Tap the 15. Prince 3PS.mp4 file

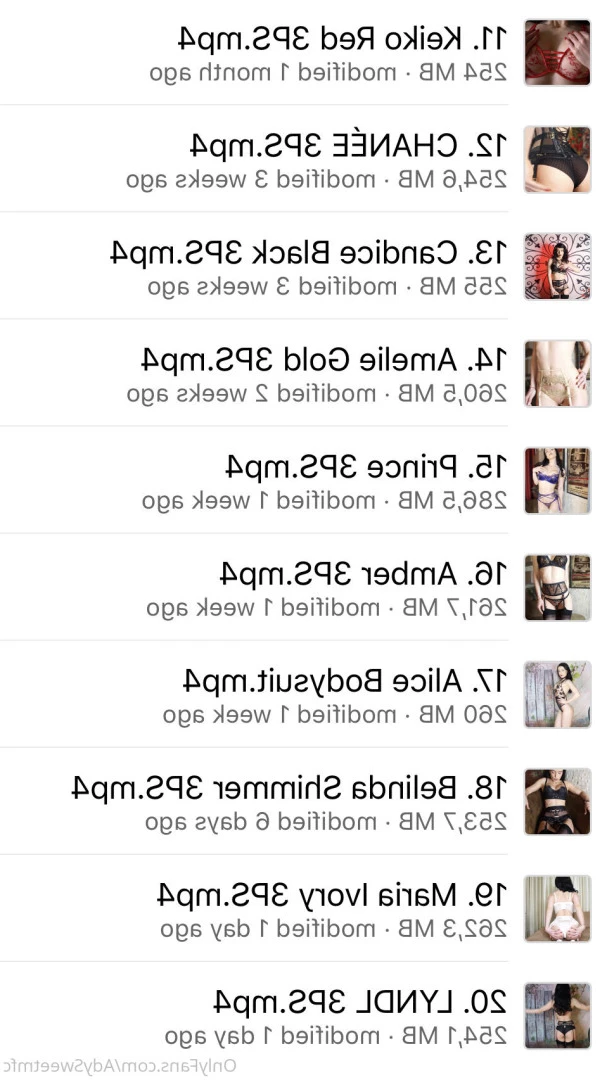[x=303, y=480]
